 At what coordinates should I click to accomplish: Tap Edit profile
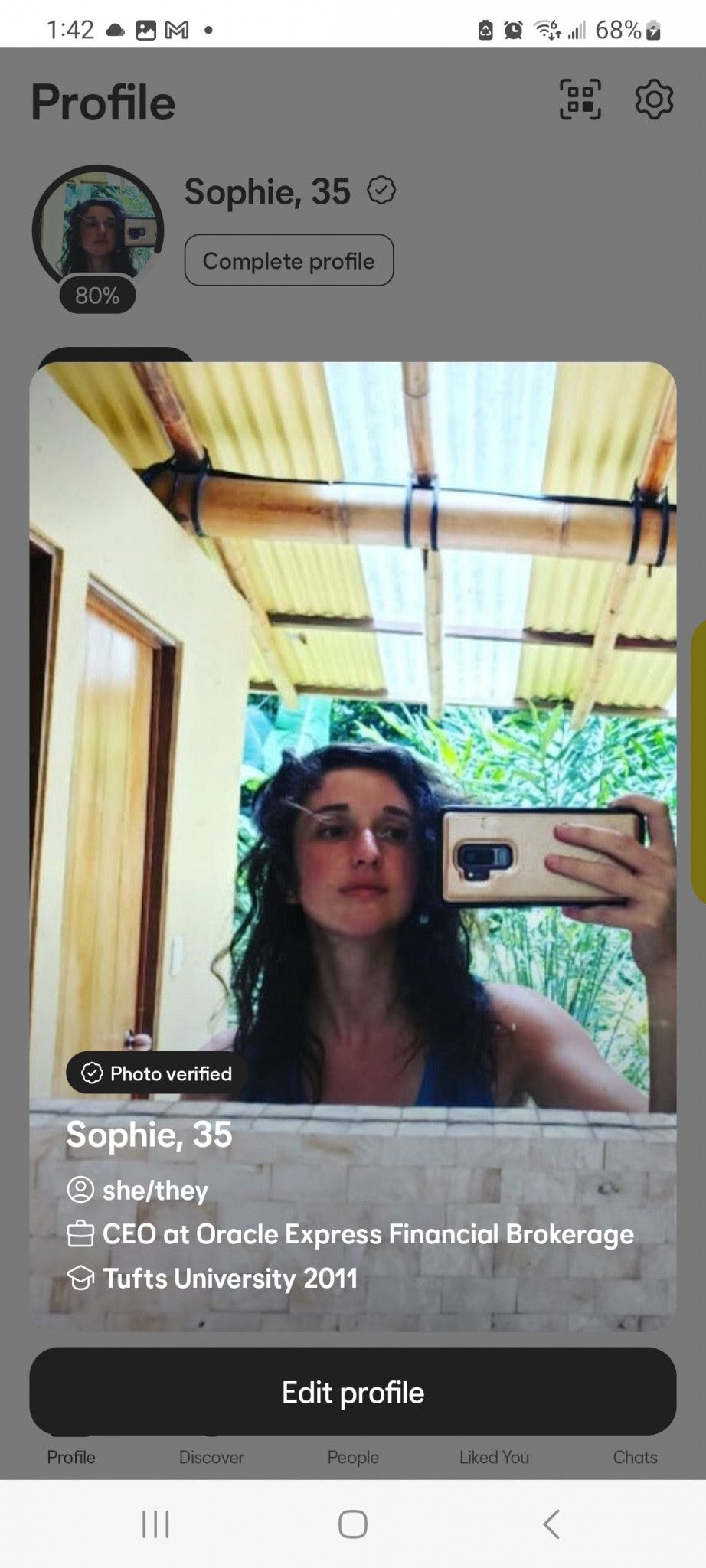352,1391
